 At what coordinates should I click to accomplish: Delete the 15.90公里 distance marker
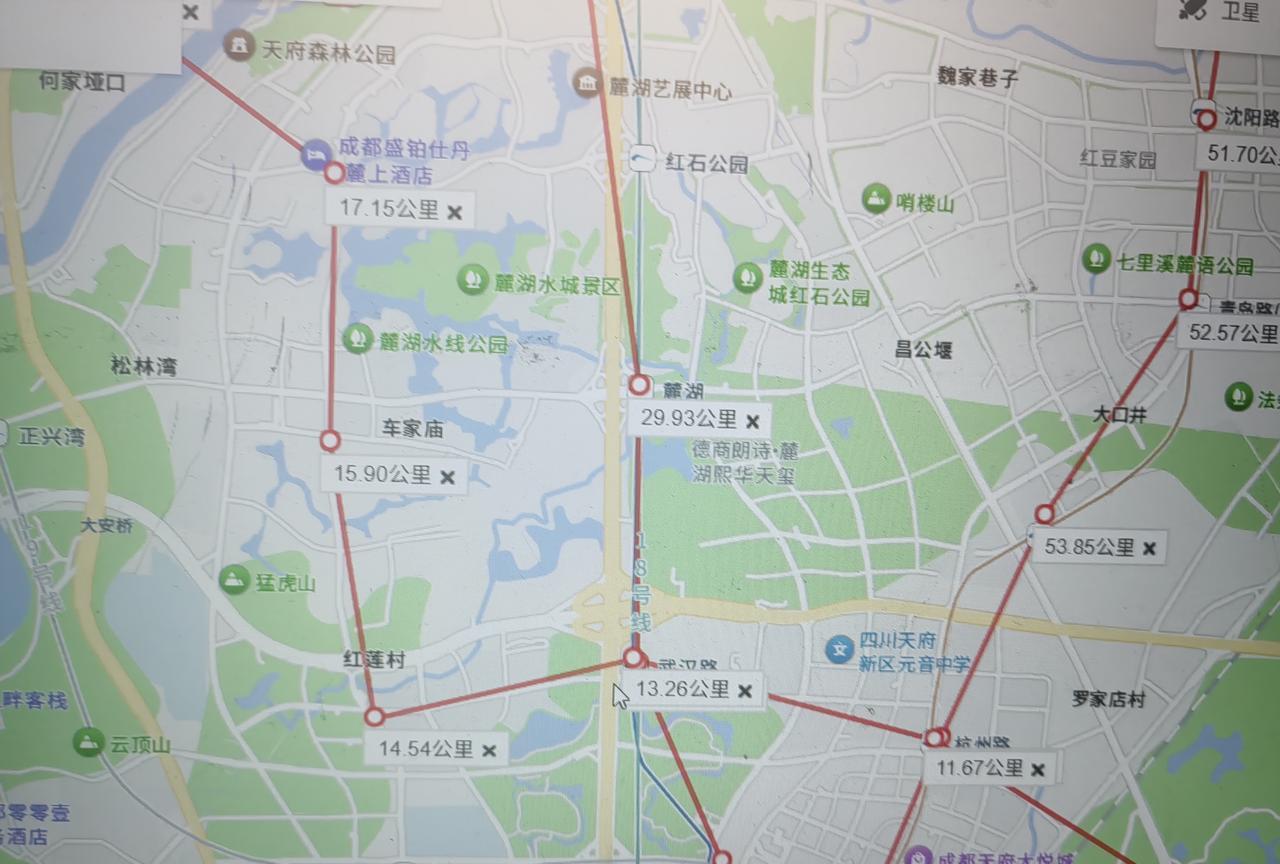point(447,477)
